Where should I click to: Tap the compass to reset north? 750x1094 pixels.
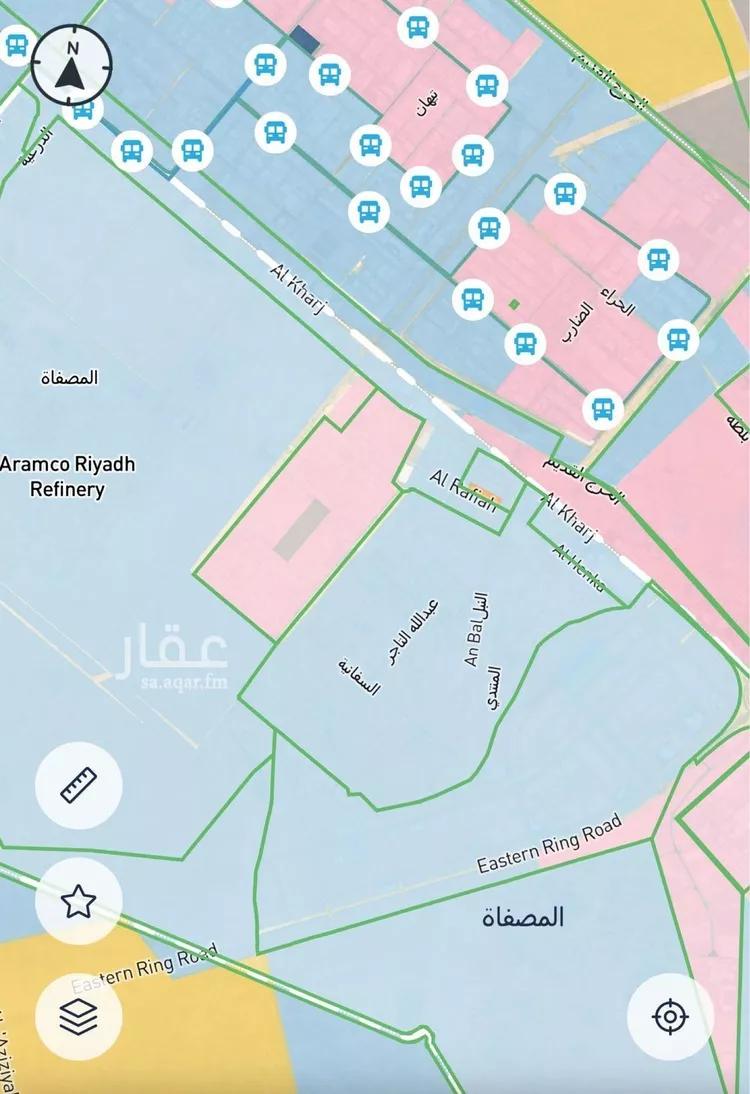(x=72, y=65)
